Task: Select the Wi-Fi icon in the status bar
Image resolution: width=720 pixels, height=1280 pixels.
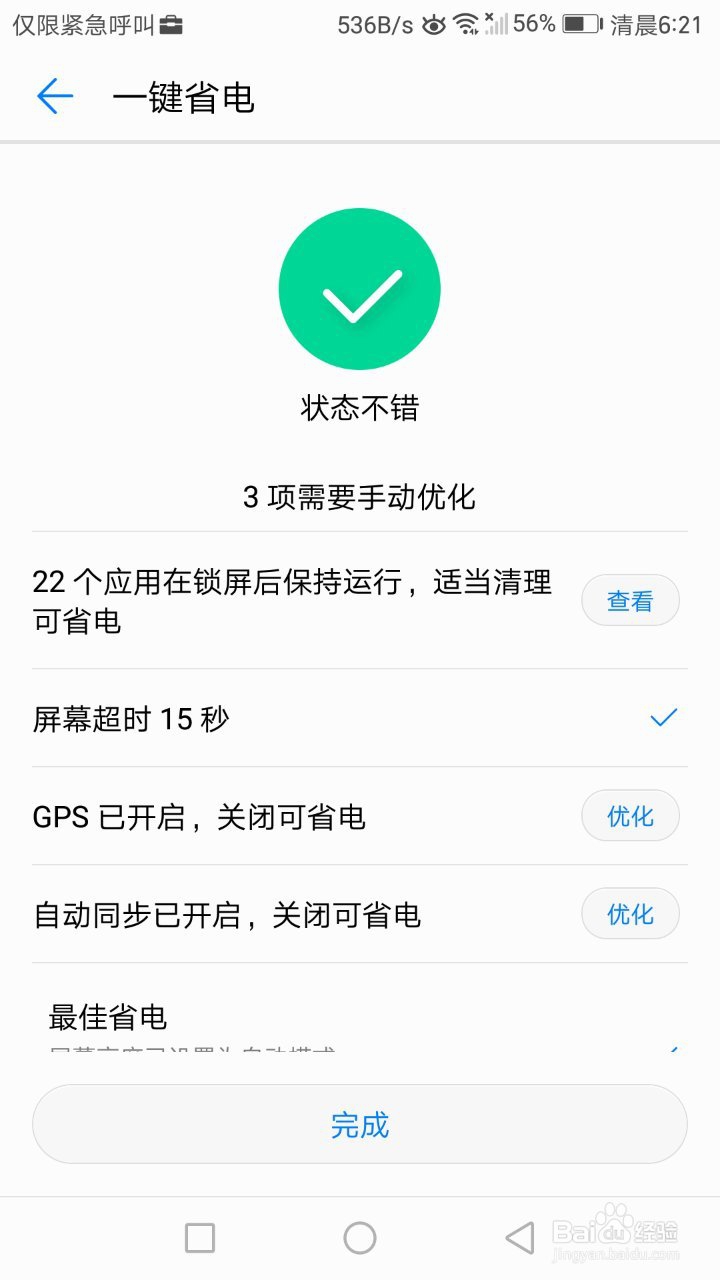Action: pyautogui.click(x=465, y=22)
